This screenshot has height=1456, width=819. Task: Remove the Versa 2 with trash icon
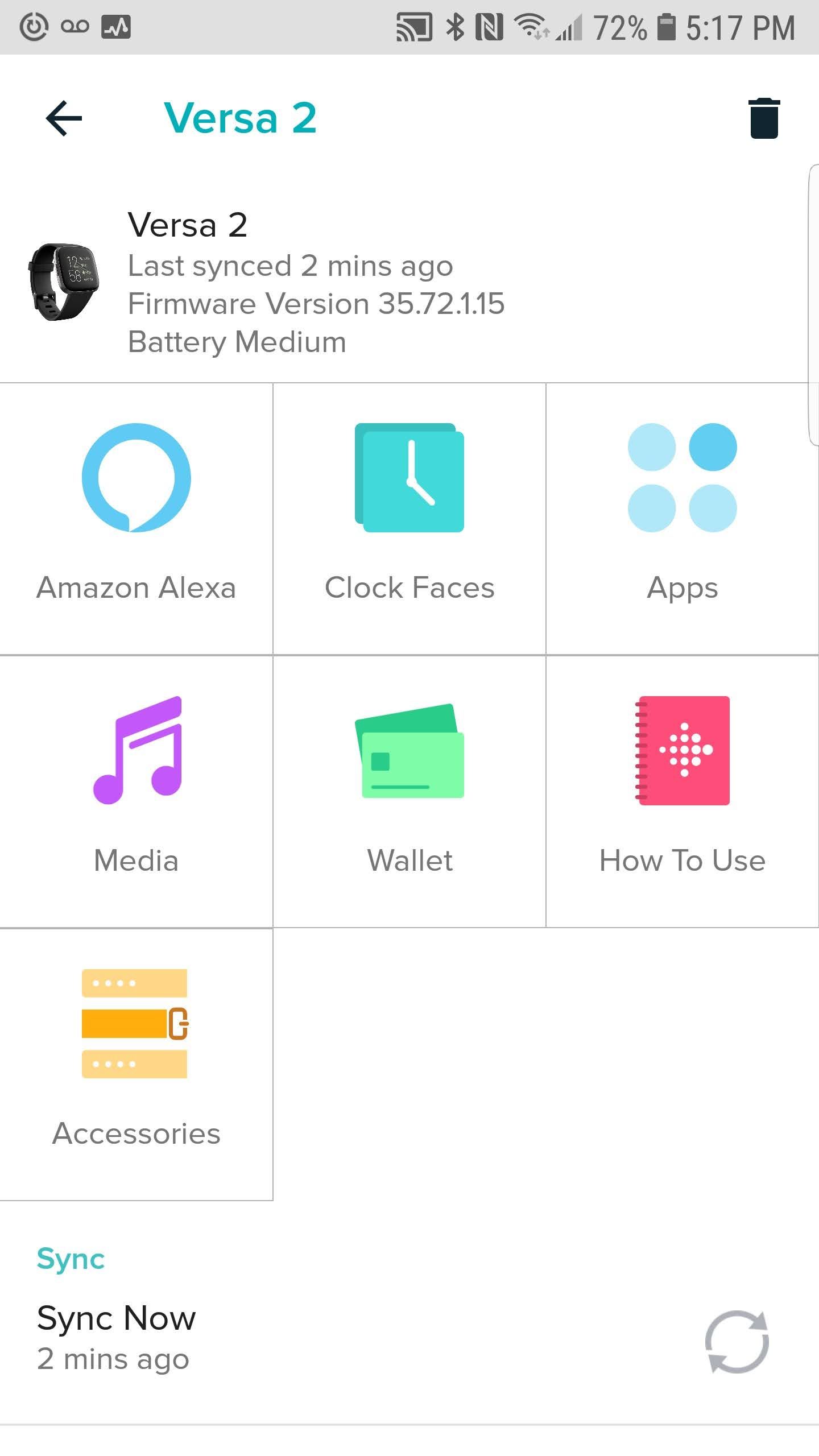coord(764,118)
